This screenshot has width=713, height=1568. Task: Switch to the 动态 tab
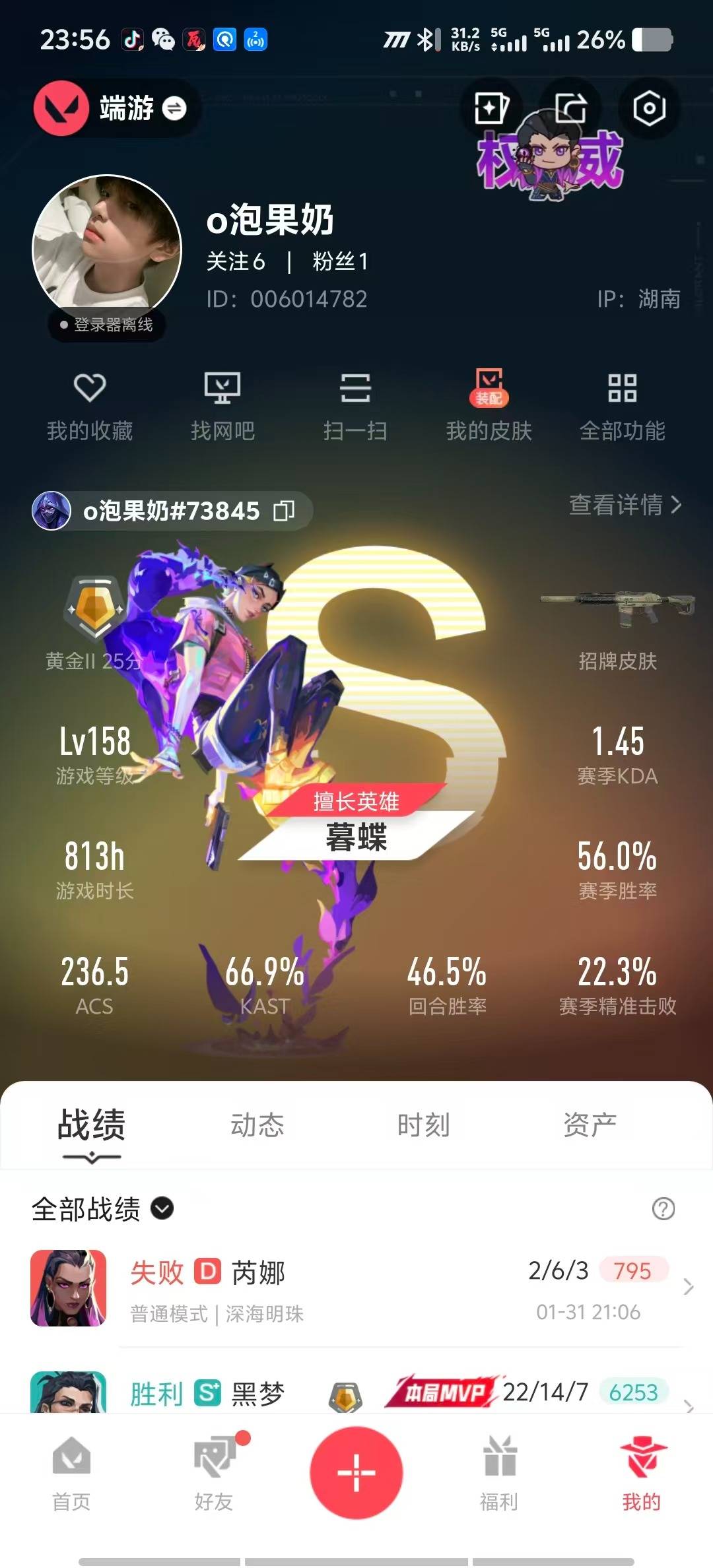257,1125
